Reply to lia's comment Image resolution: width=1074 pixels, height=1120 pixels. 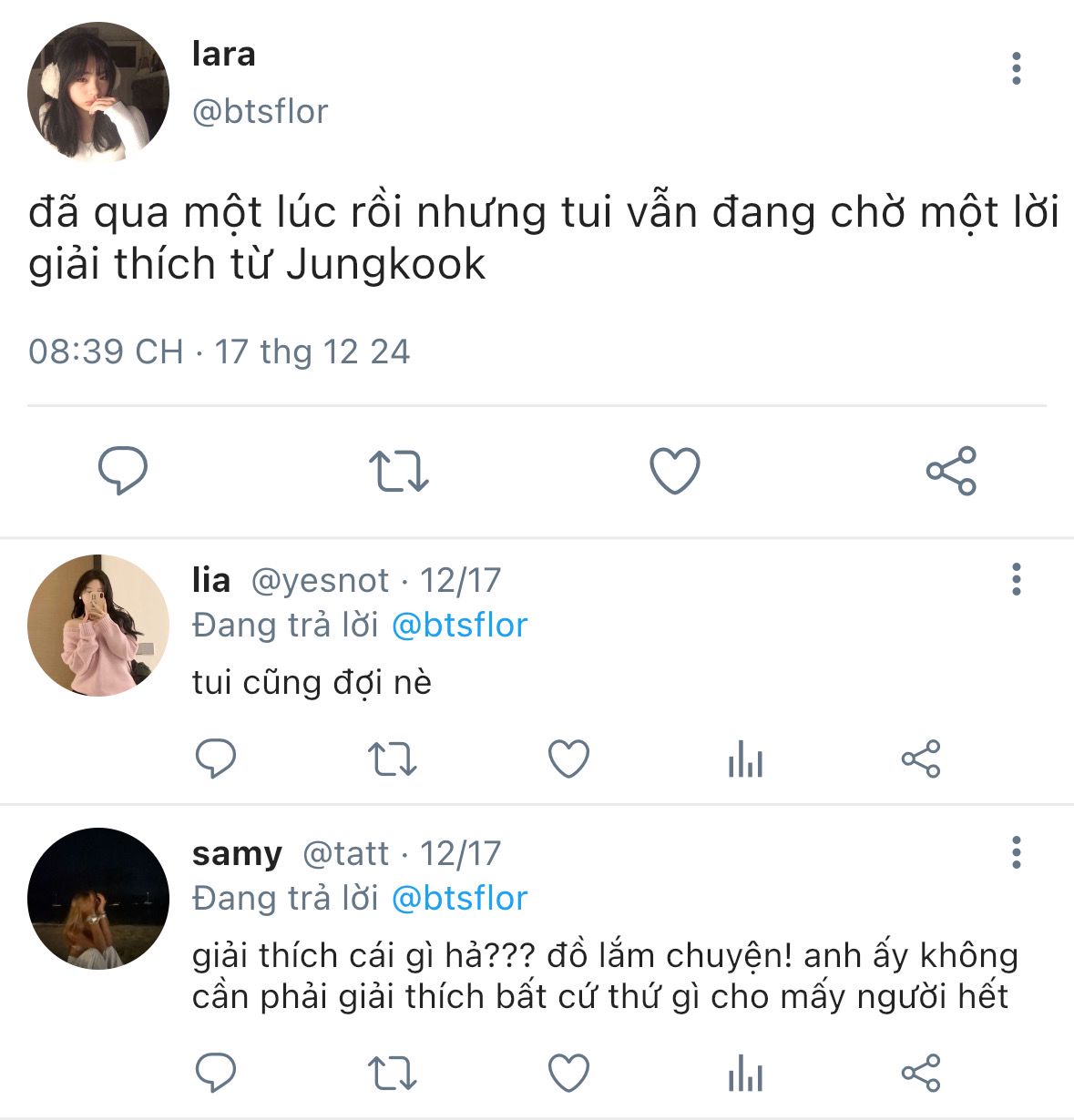(x=216, y=759)
